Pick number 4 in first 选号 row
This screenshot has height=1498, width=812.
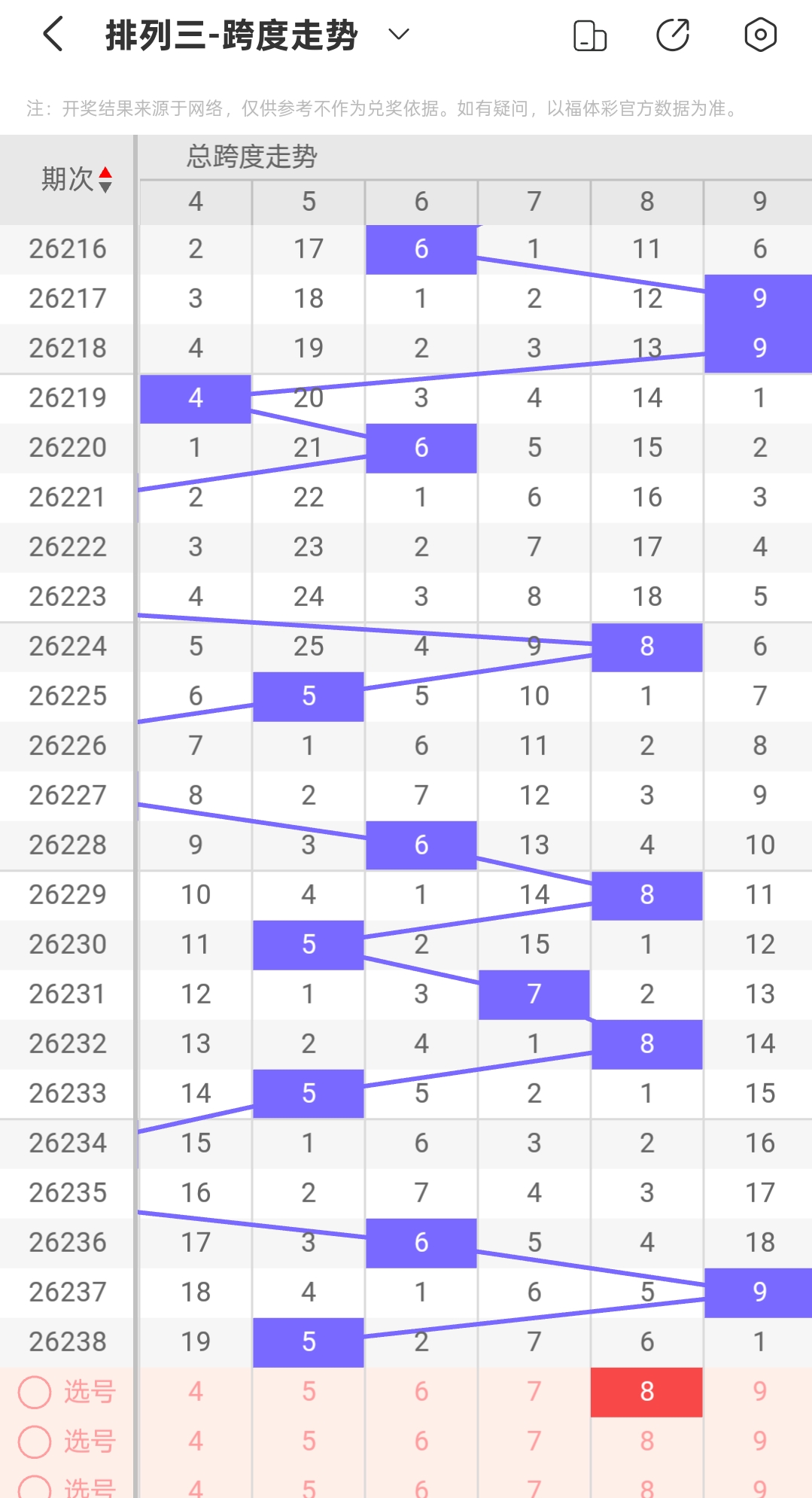[196, 1392]
